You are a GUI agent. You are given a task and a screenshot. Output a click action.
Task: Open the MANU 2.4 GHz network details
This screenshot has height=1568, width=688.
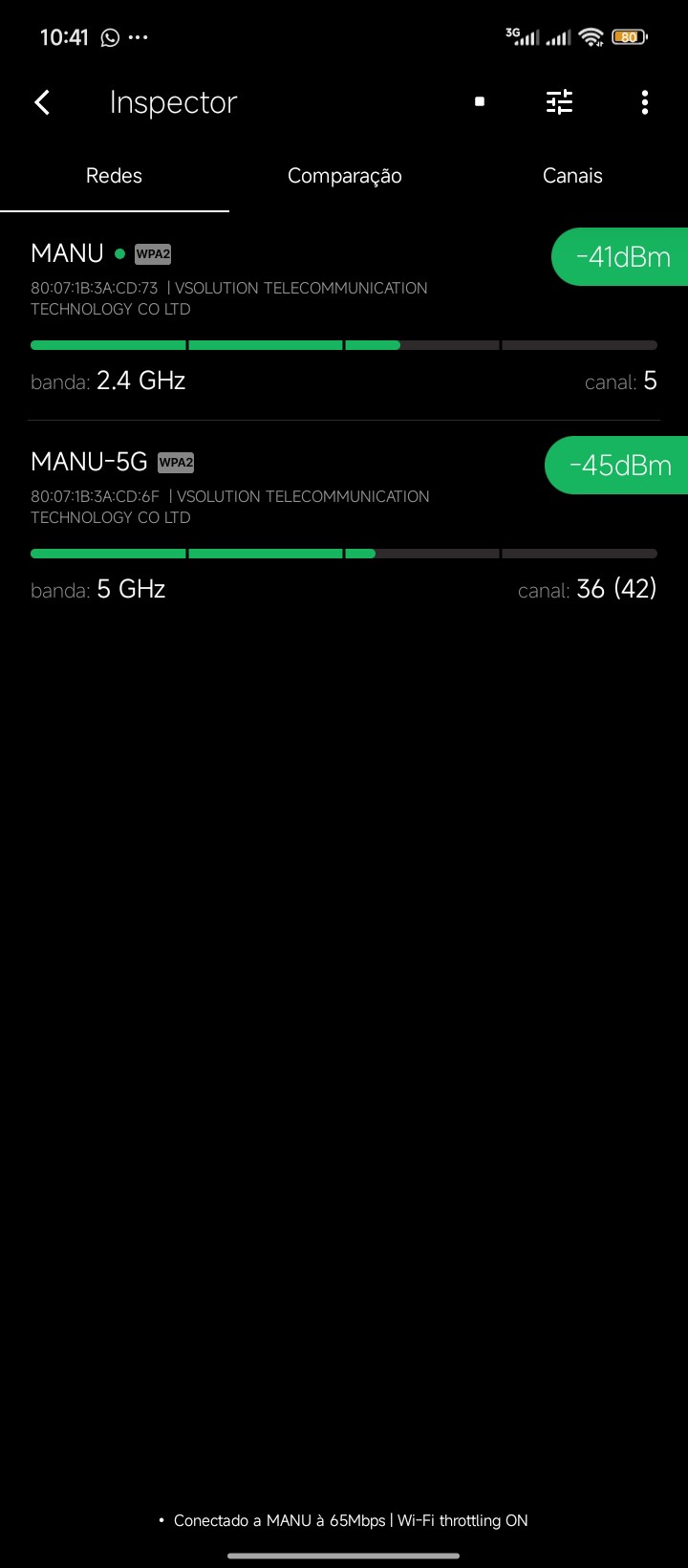point(287,316)
